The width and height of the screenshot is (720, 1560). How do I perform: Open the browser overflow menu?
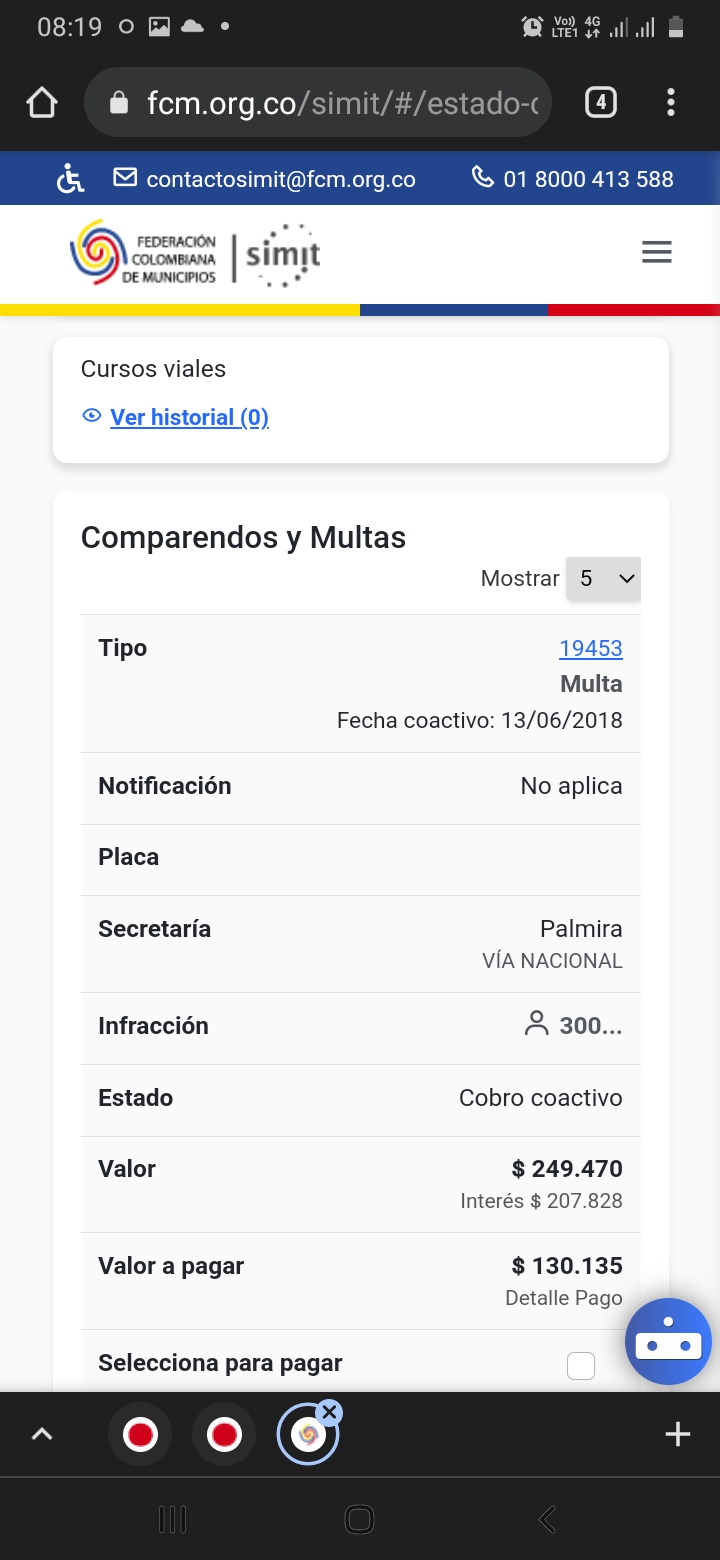(671, 102)
